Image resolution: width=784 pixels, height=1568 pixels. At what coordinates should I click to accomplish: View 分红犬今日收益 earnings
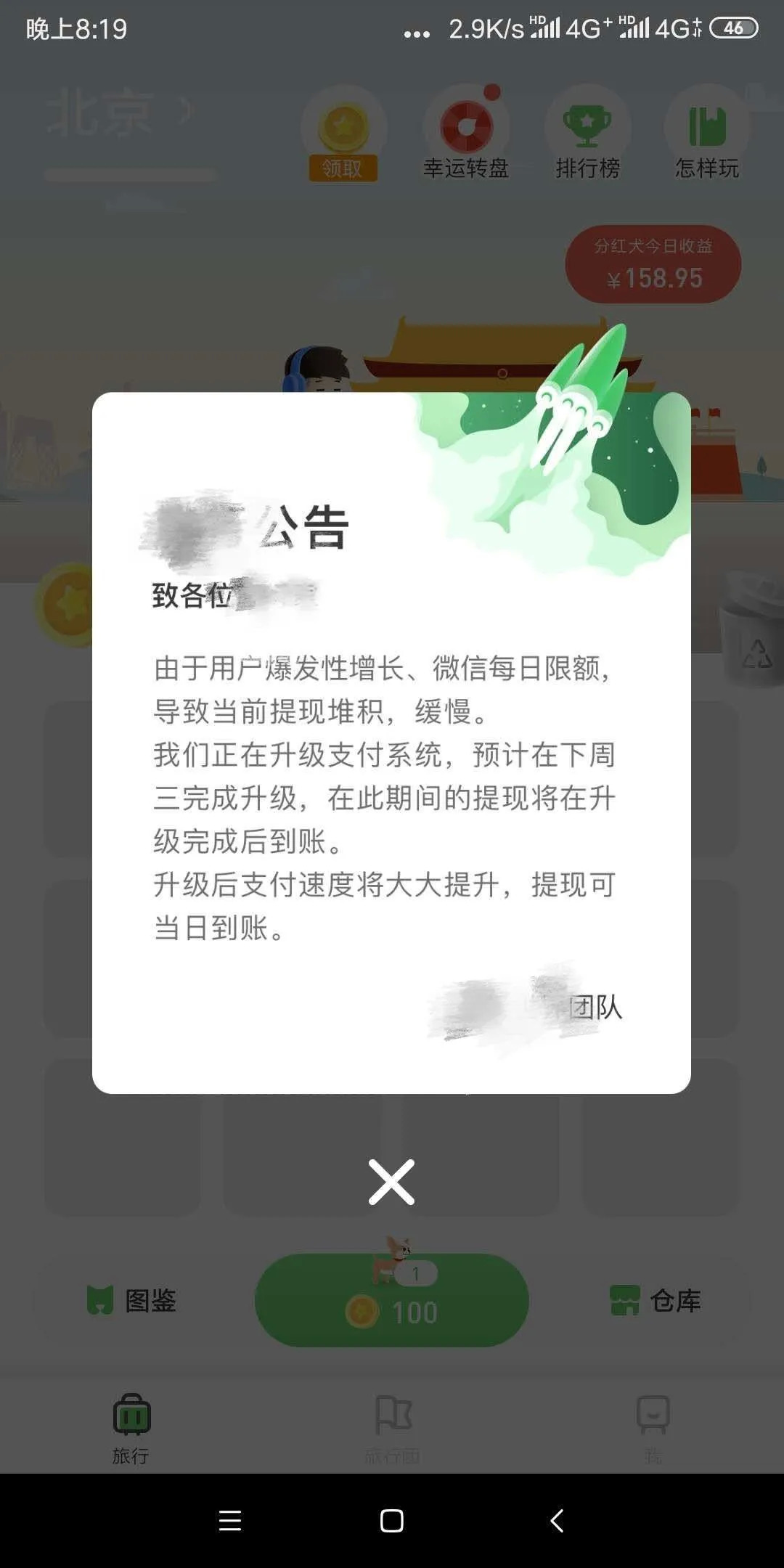[653, 264]
